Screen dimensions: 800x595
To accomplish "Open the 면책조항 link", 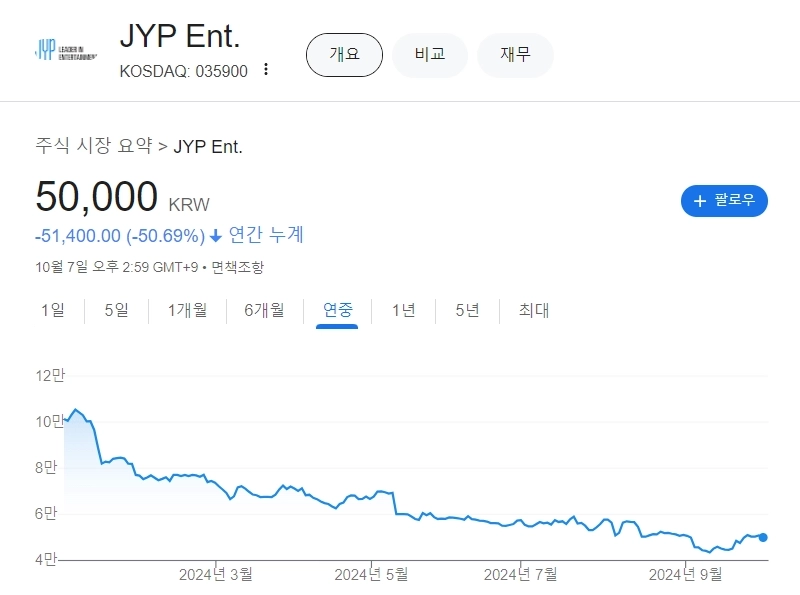I will [x=238, y=267].
